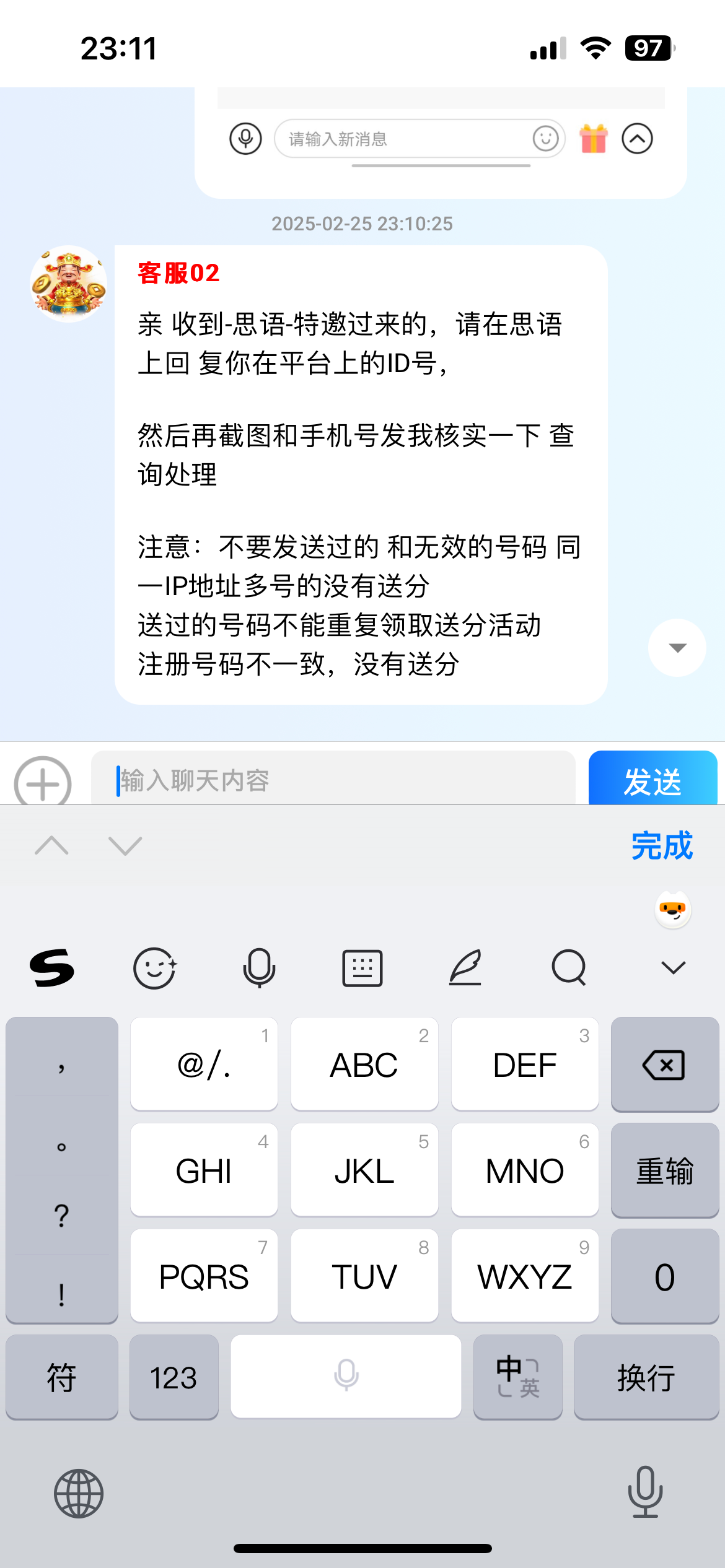Screen dimensions: 725x1568
Task: Tap the backspace key
Action: [x=664, y=1065]
